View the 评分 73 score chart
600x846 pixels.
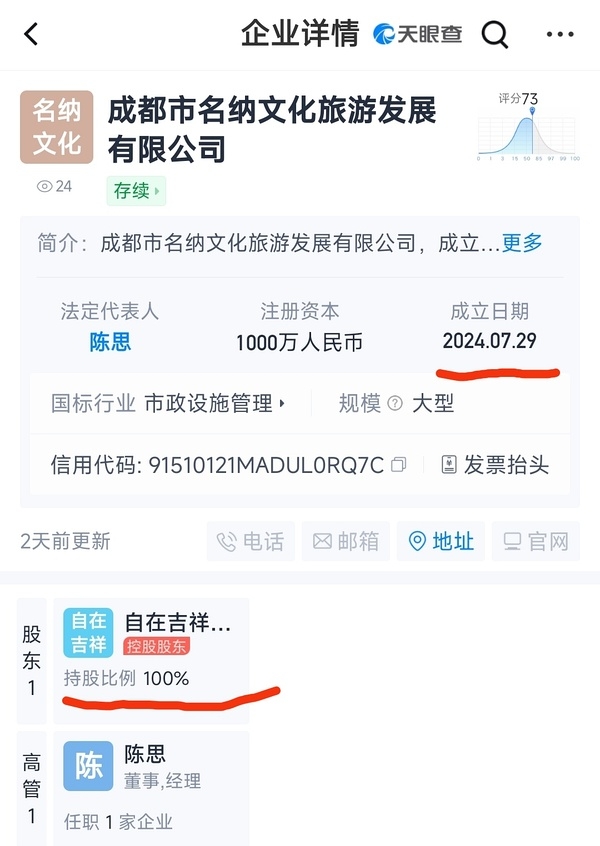pos(528,127)
